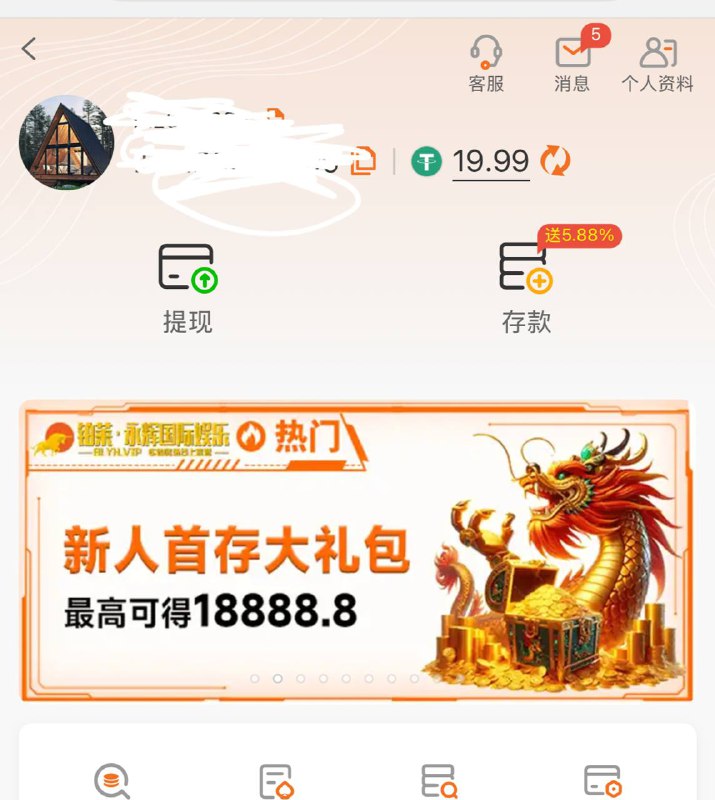Open 消息 messages inbox

coord(573,64)
